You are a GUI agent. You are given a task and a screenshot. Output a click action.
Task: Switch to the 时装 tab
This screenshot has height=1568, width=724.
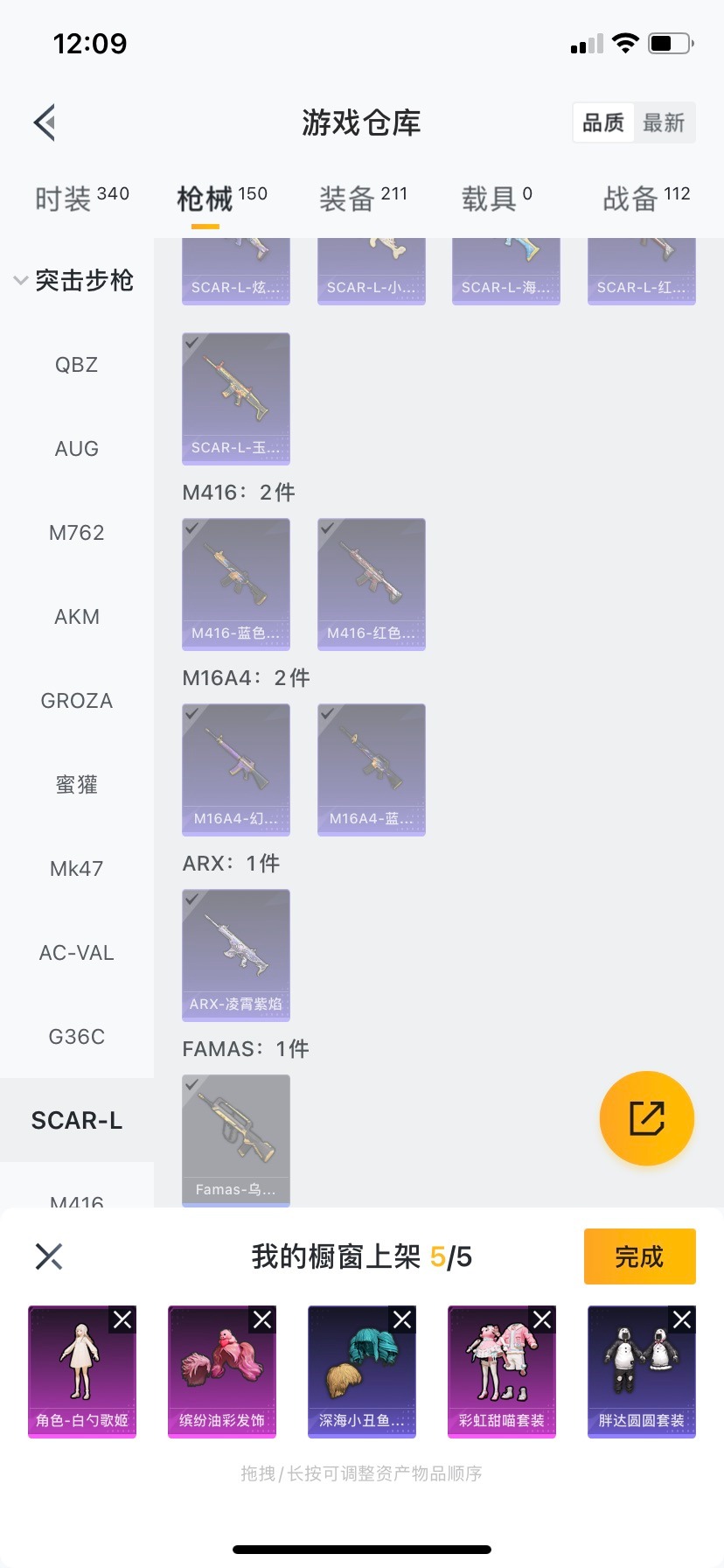[81, 199]
